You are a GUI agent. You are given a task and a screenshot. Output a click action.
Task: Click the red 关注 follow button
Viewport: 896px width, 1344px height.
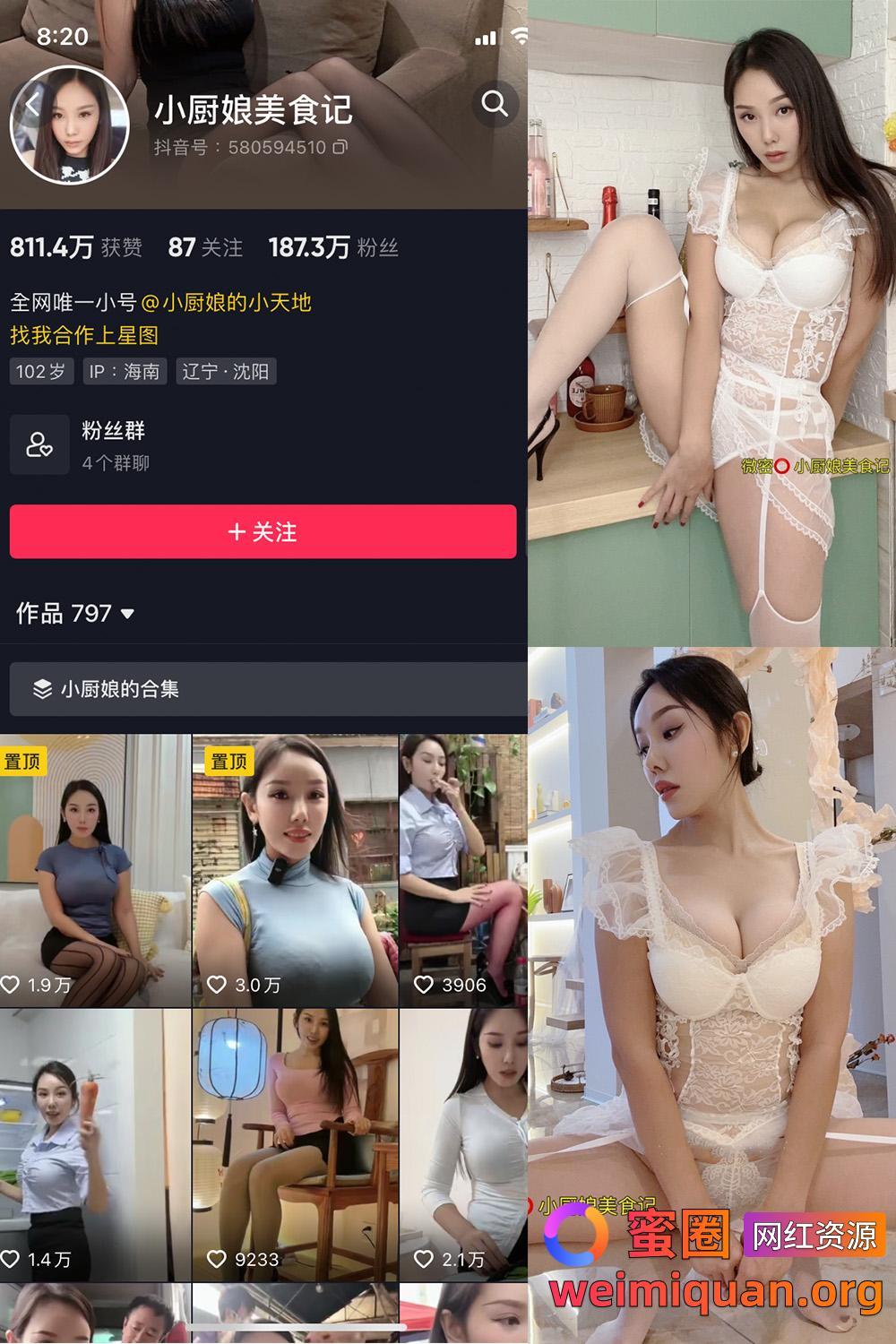(x=263, y=531)
